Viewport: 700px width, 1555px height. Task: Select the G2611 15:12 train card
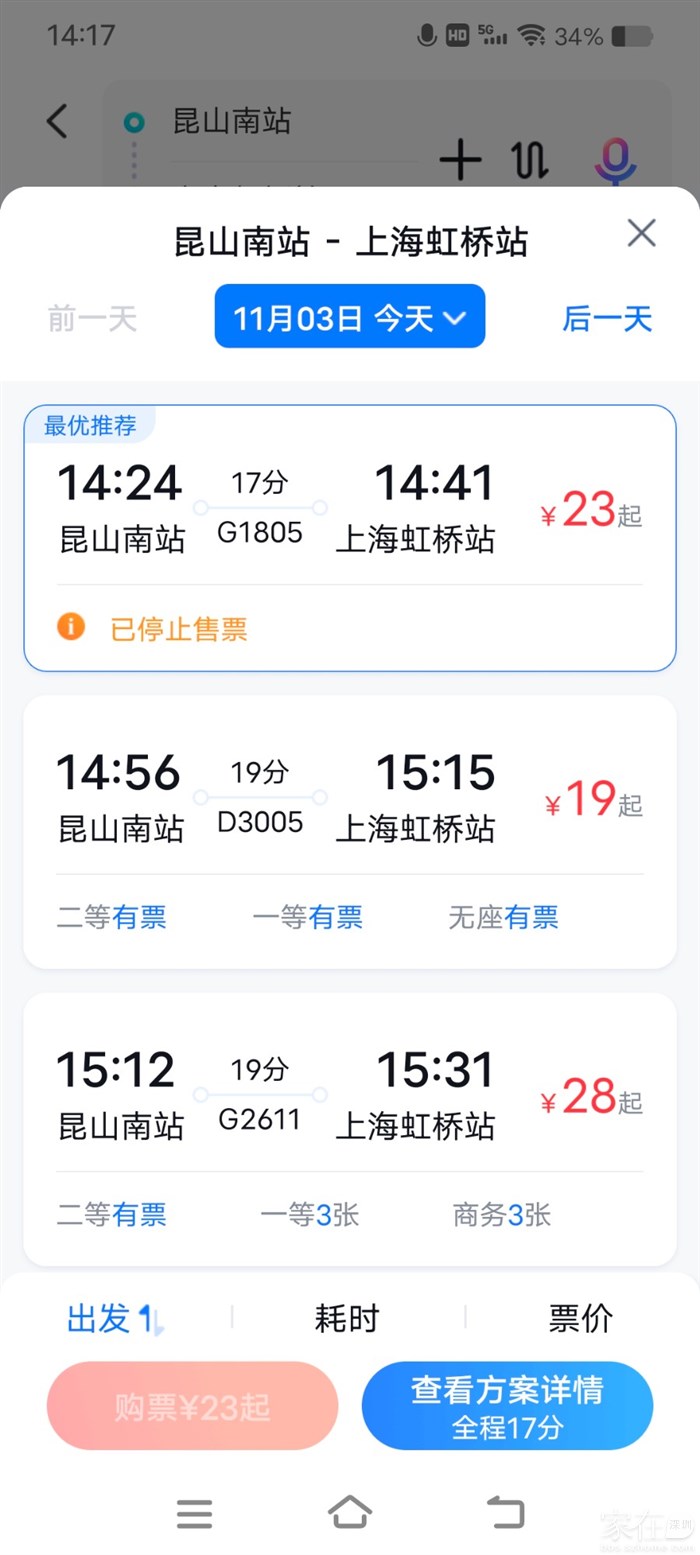tap(349, 1128)
